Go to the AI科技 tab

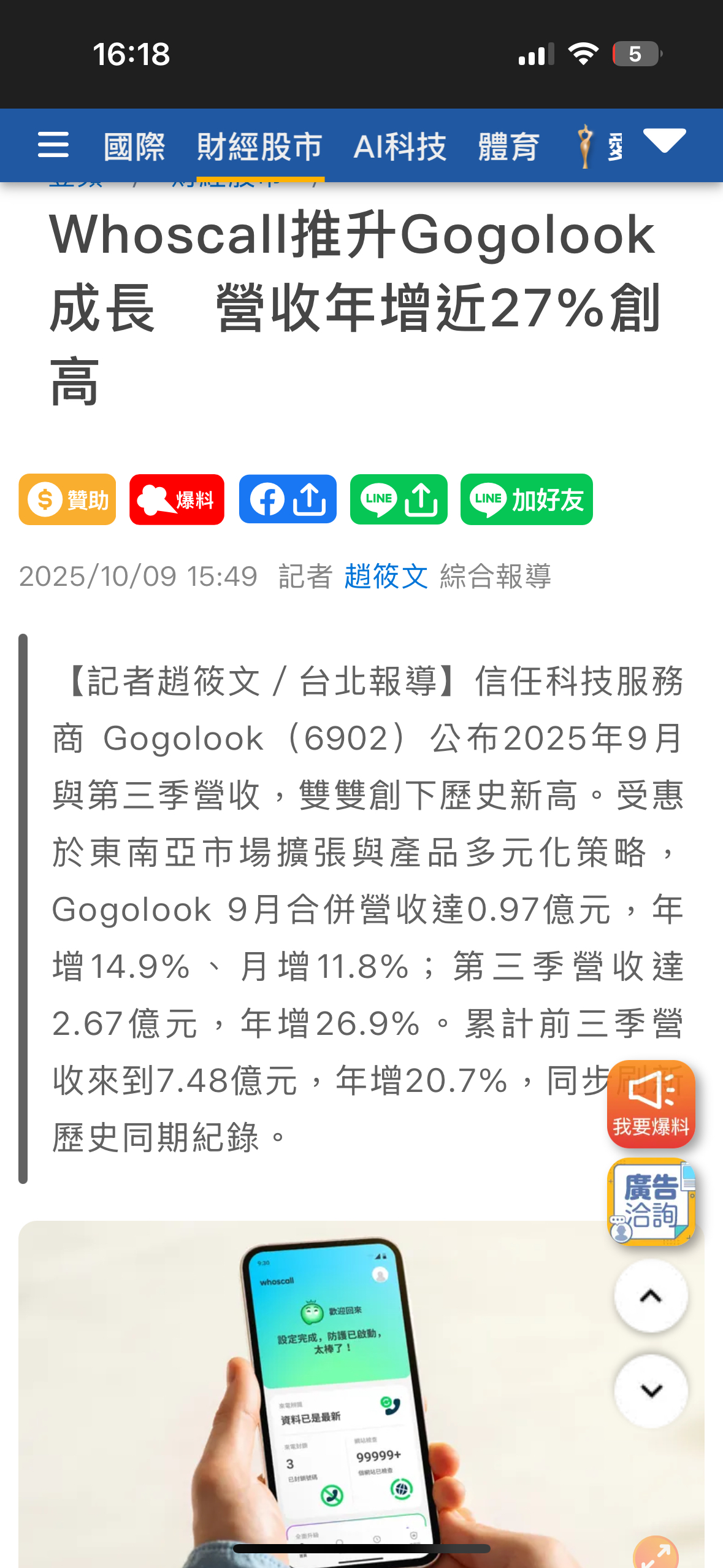[x=400, y=147]
